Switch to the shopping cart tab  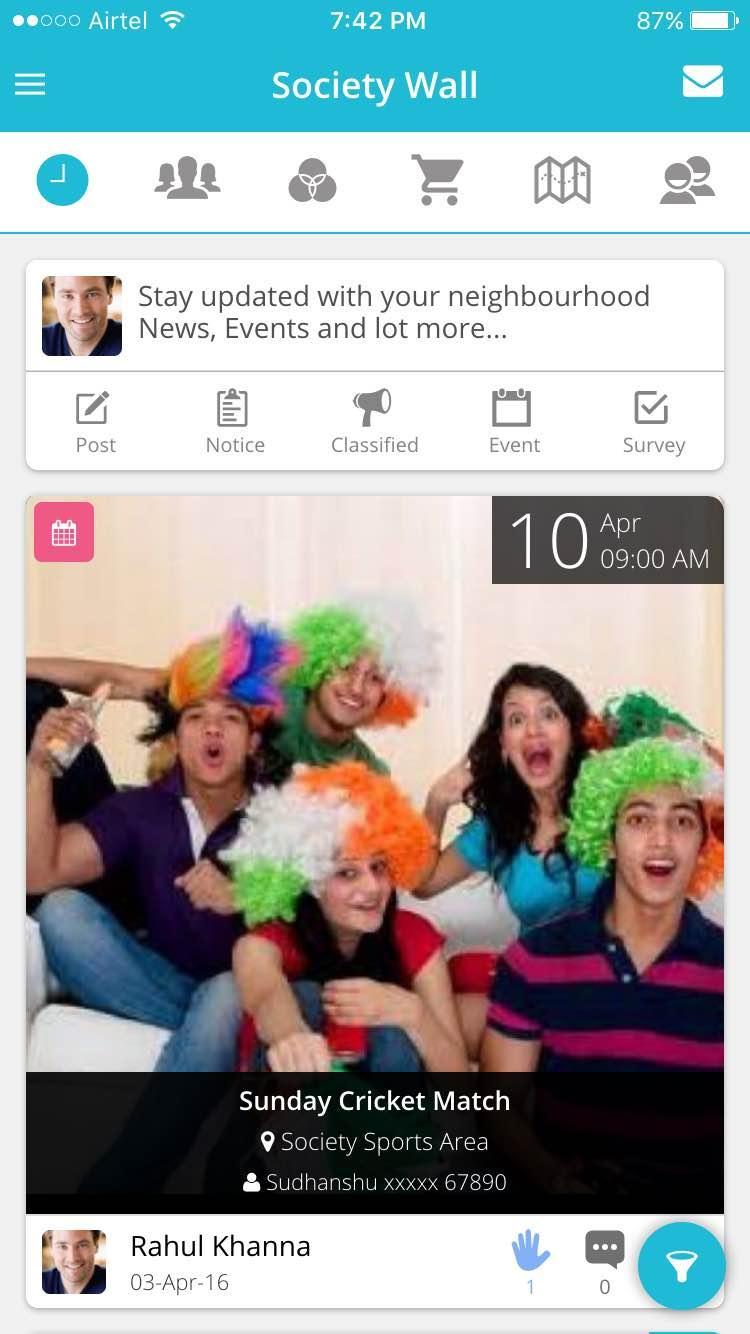click(438, 181)
